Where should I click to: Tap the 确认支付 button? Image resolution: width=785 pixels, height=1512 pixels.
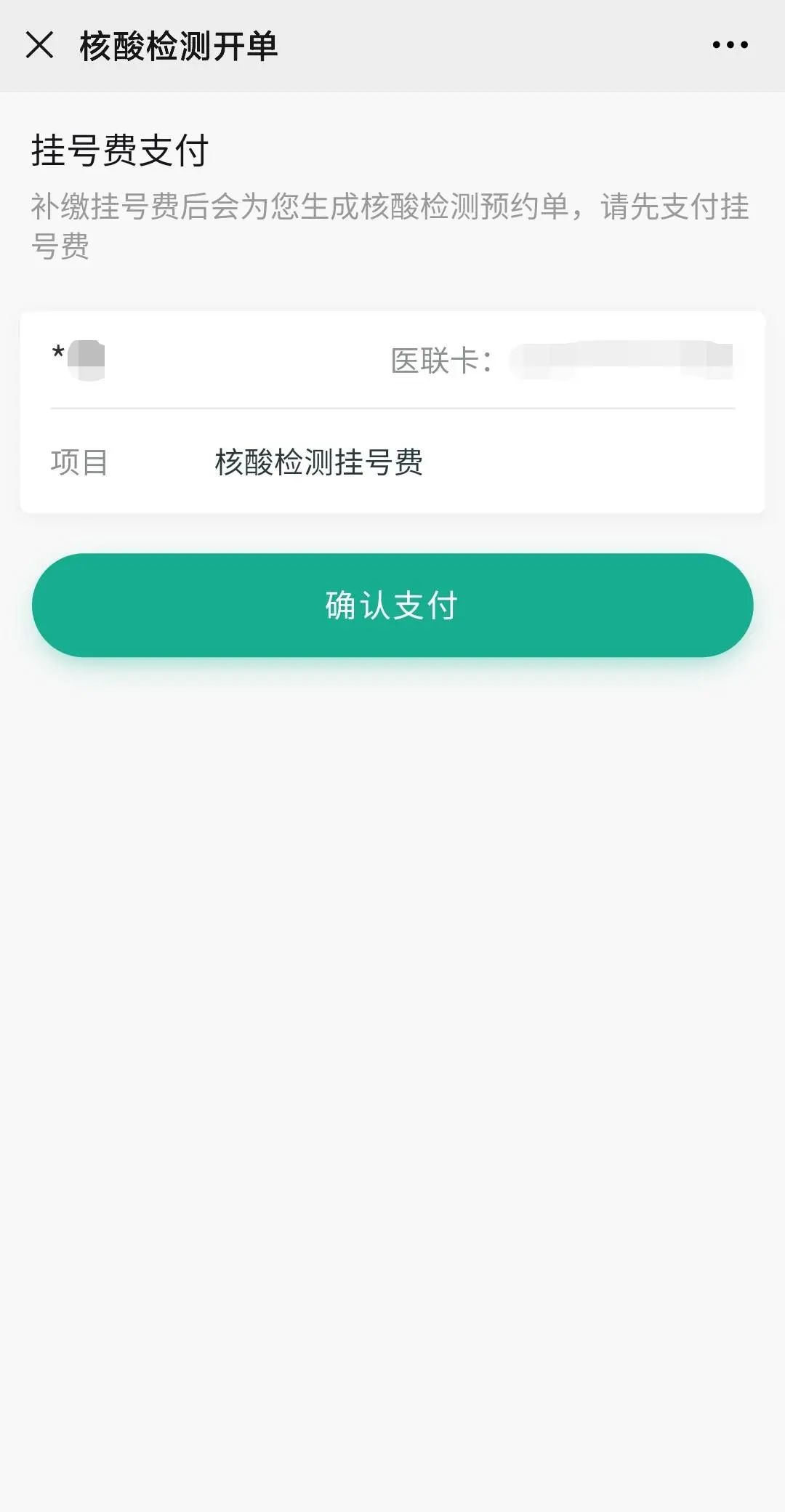pyautogui.click(x=392, y=605)
